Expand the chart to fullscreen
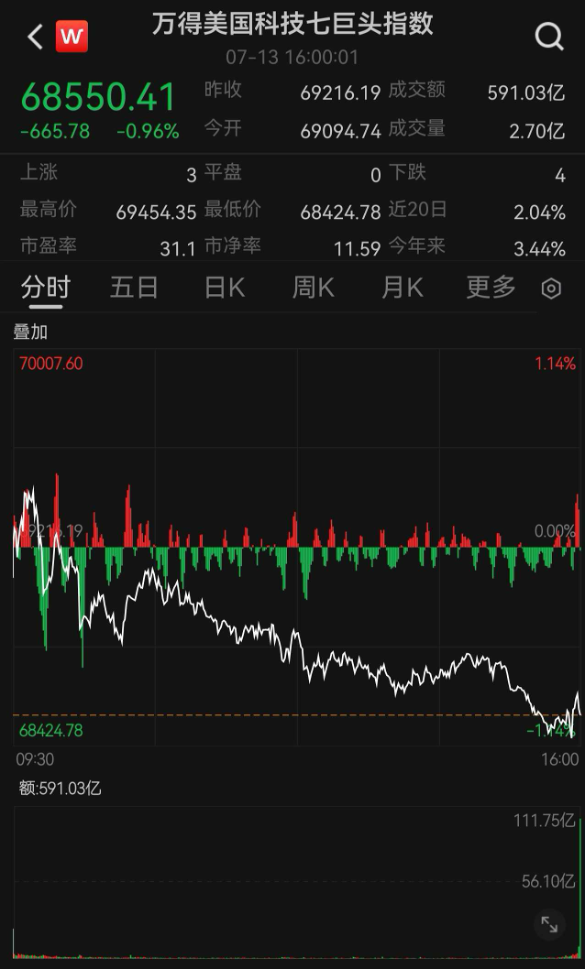Image resolution: width=586 pixels, height=970 pixels. pos(549,924)
